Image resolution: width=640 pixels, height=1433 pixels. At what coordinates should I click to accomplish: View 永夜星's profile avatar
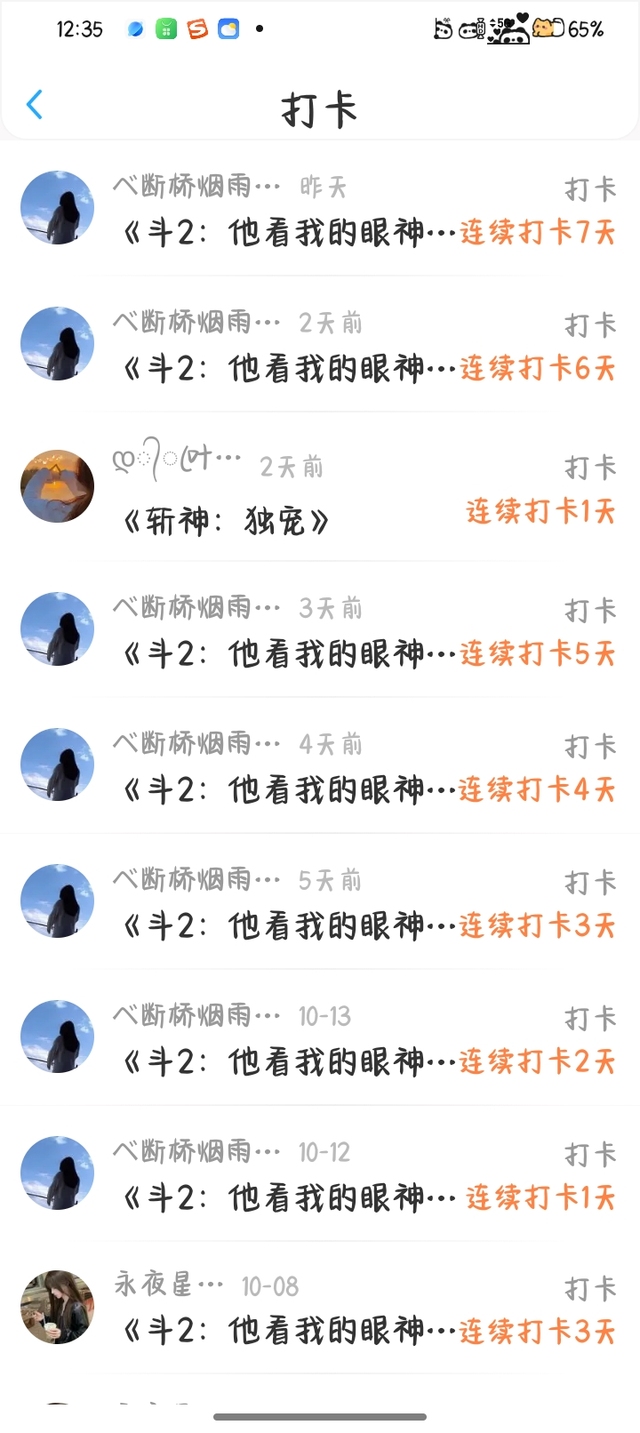57,1307
